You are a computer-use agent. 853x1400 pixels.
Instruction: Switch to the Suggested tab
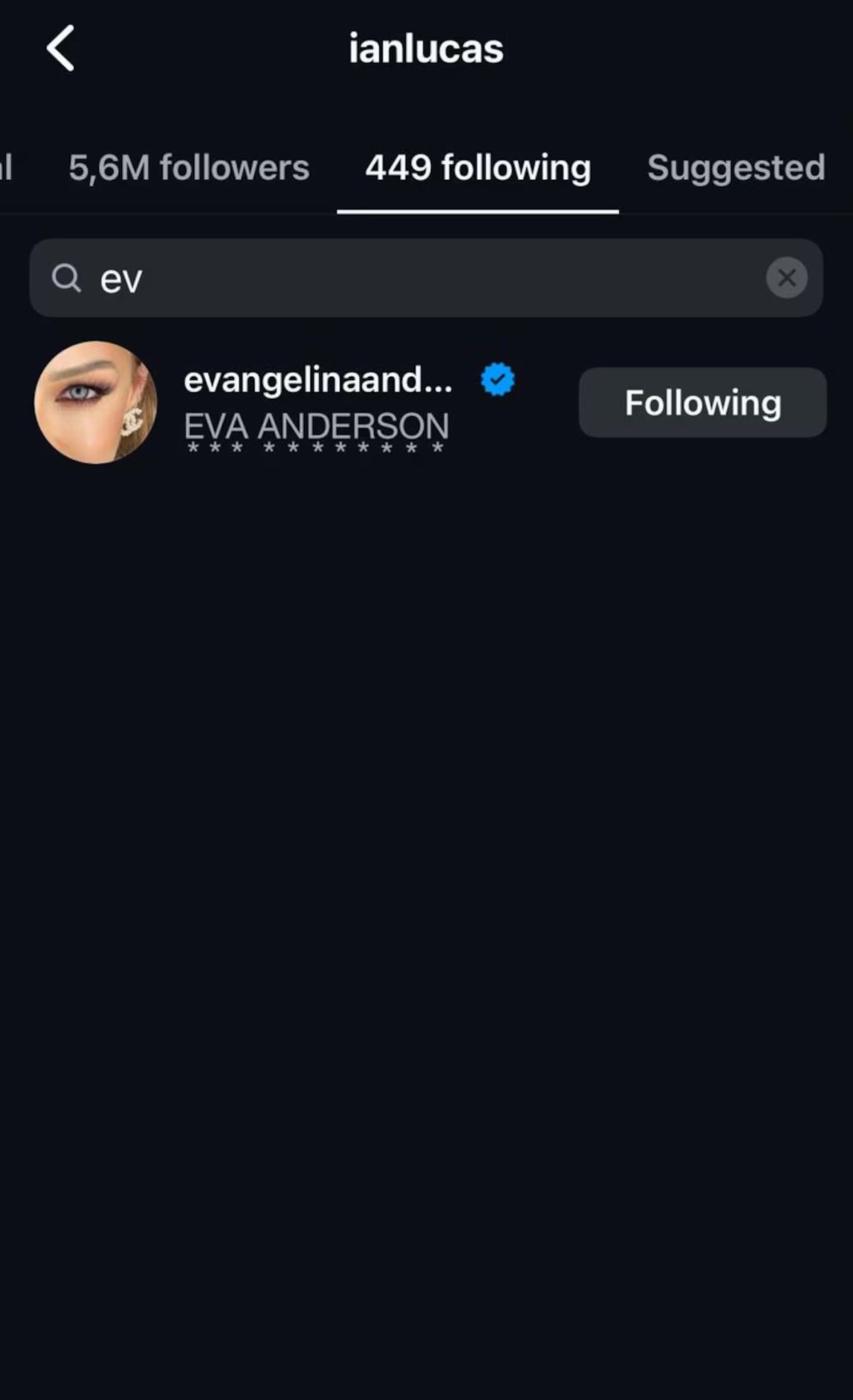[736, 169]
